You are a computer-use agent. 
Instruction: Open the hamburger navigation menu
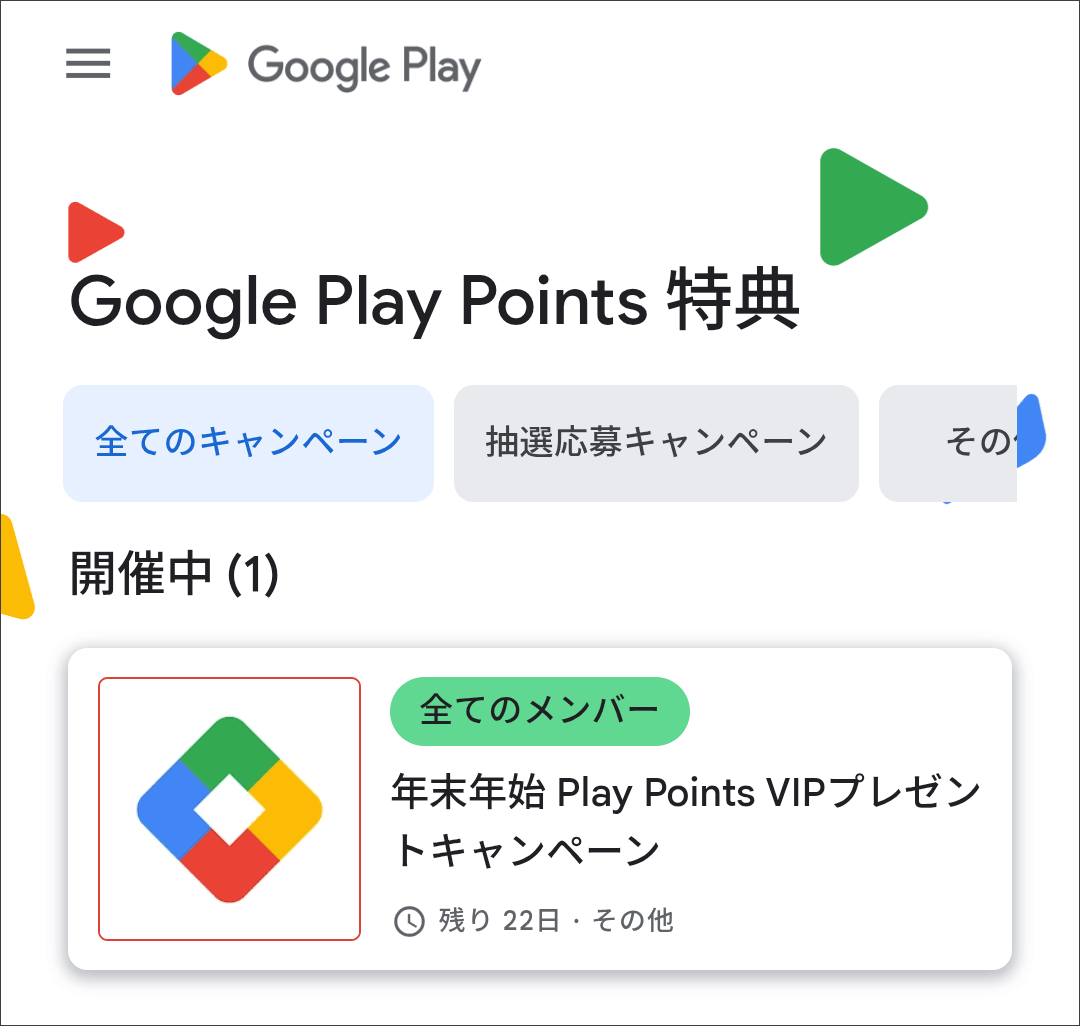click(88, 65)
